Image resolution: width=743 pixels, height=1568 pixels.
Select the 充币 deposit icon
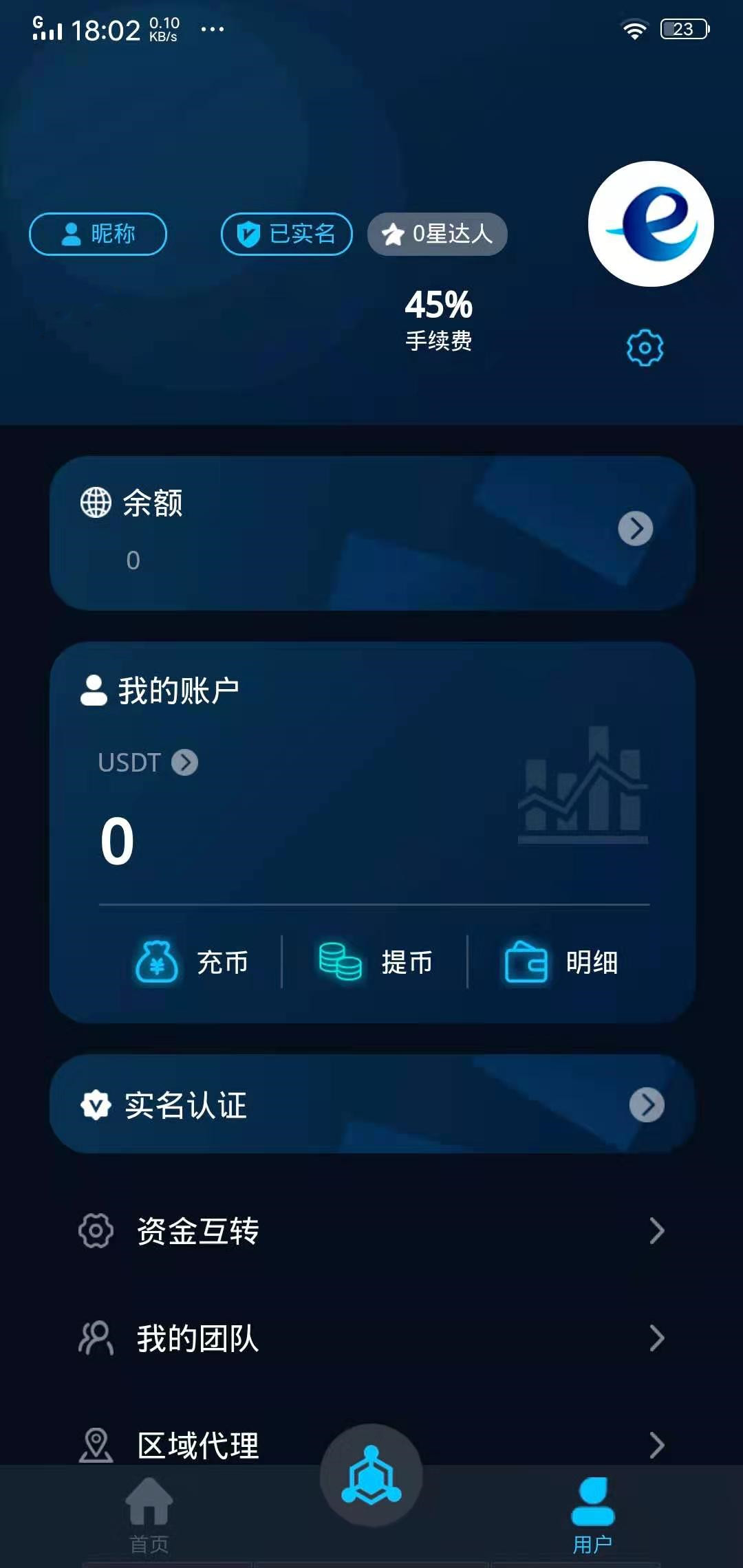click(157, 963)
